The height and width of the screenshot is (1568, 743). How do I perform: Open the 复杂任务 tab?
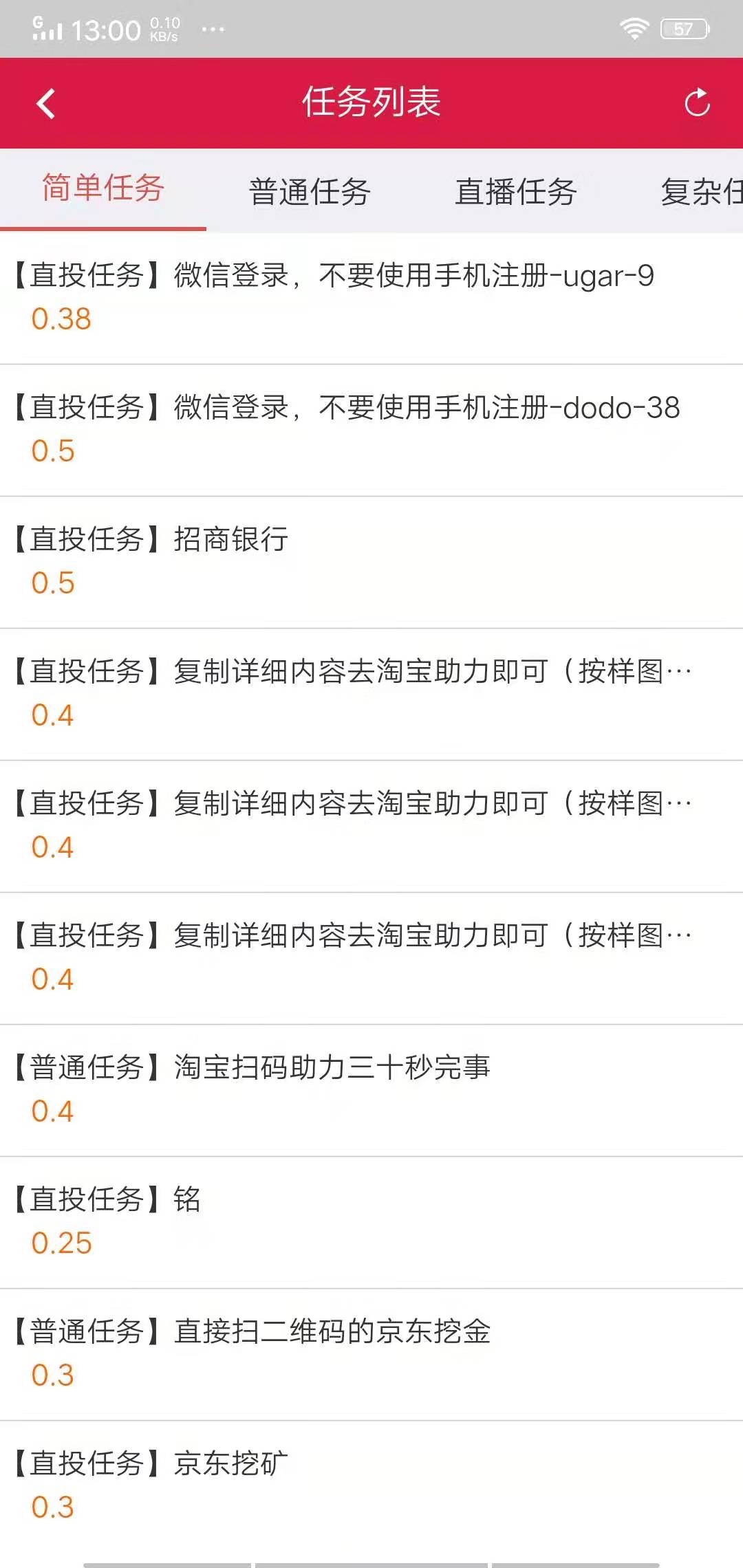click(700, 191)
